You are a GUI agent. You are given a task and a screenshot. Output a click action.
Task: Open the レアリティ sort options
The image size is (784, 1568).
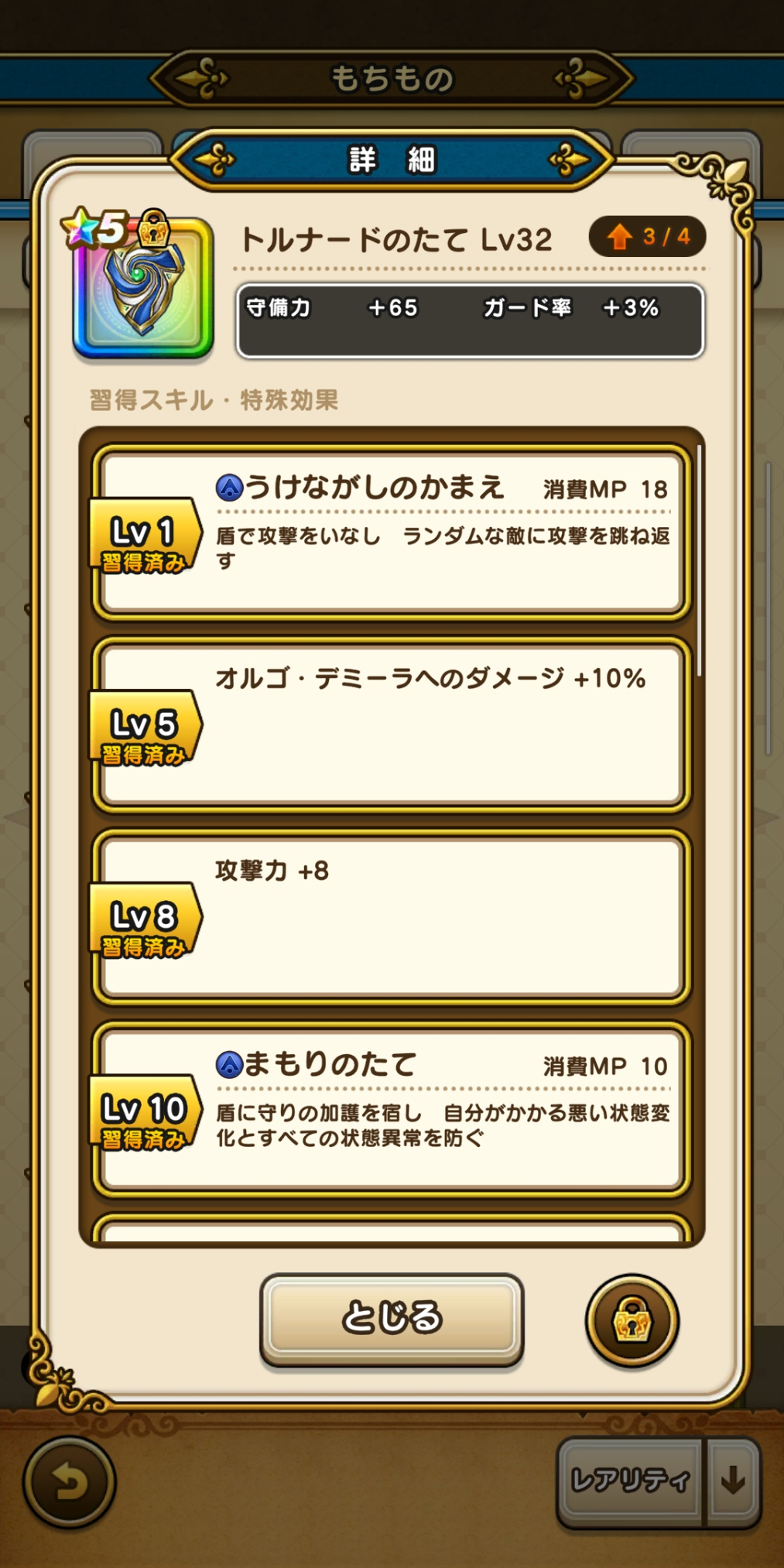(630, 1481)
